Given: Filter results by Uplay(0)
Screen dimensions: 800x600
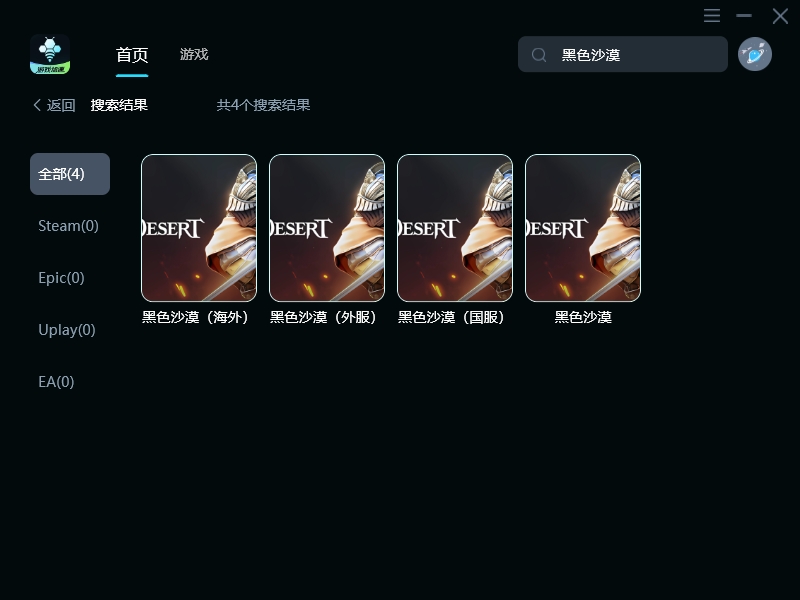Looking at the screenshot, I should coord(67,330).
